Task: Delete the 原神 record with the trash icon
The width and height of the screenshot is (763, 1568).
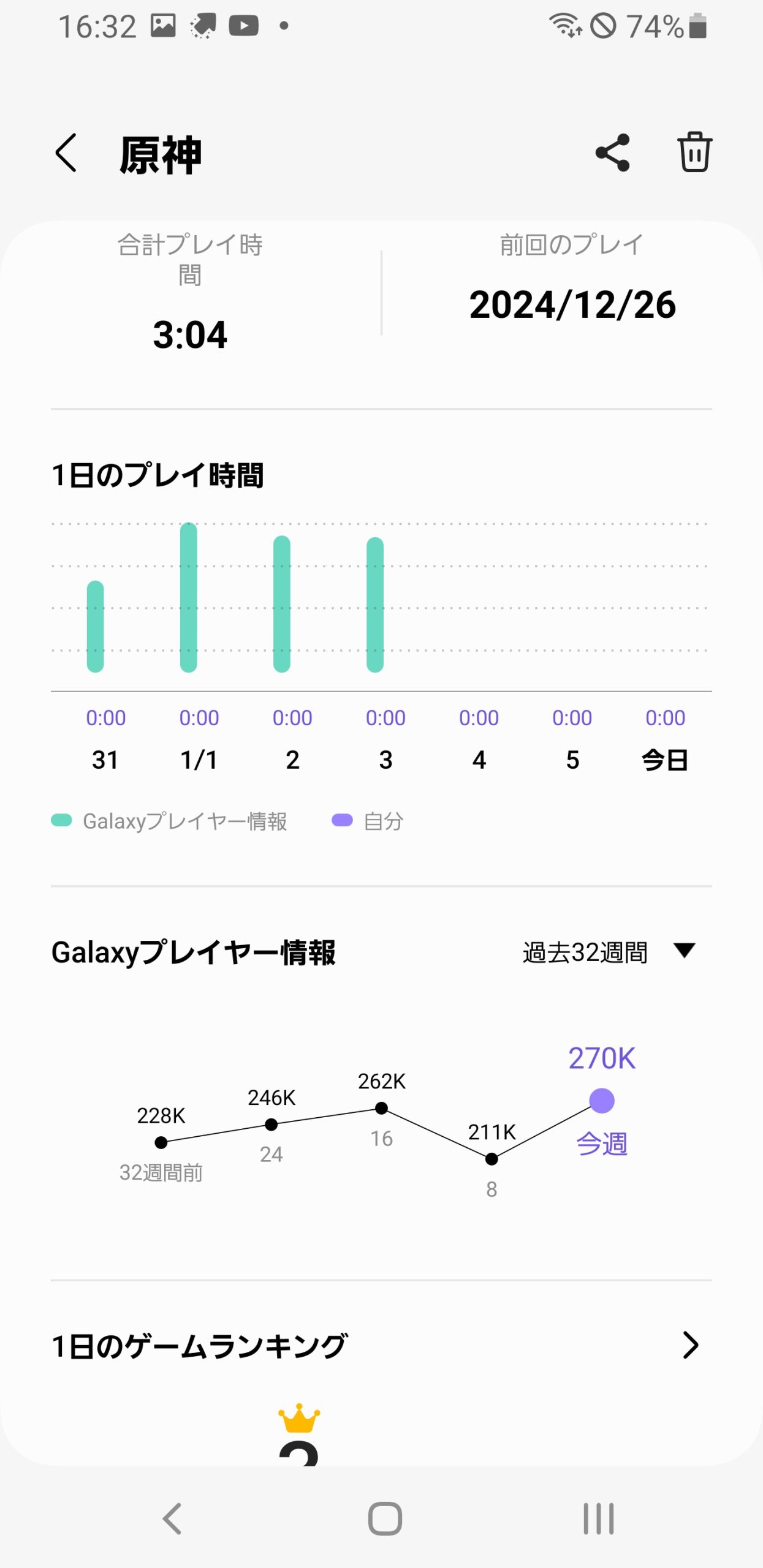Action: click(694, 152)
